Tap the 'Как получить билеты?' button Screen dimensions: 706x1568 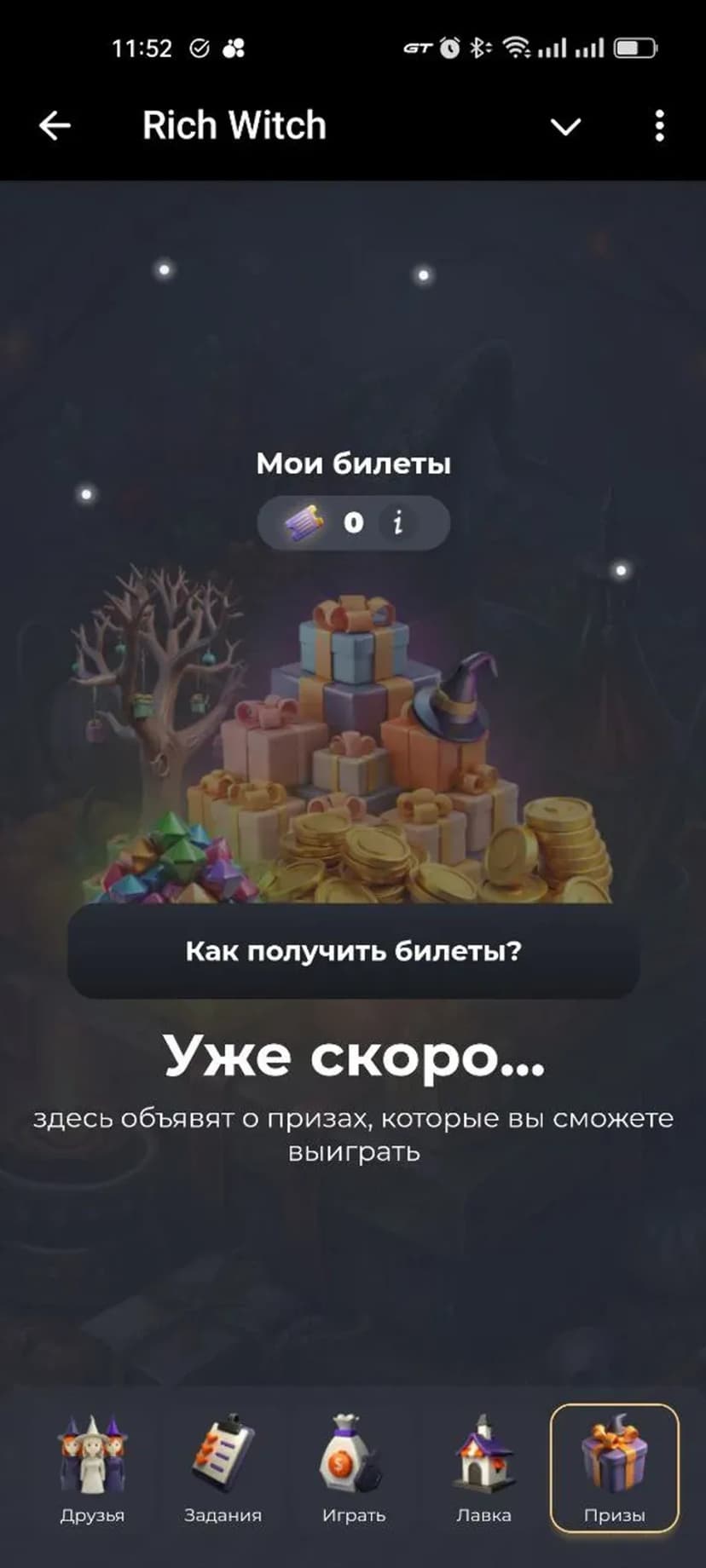click(x=353, y=951)
